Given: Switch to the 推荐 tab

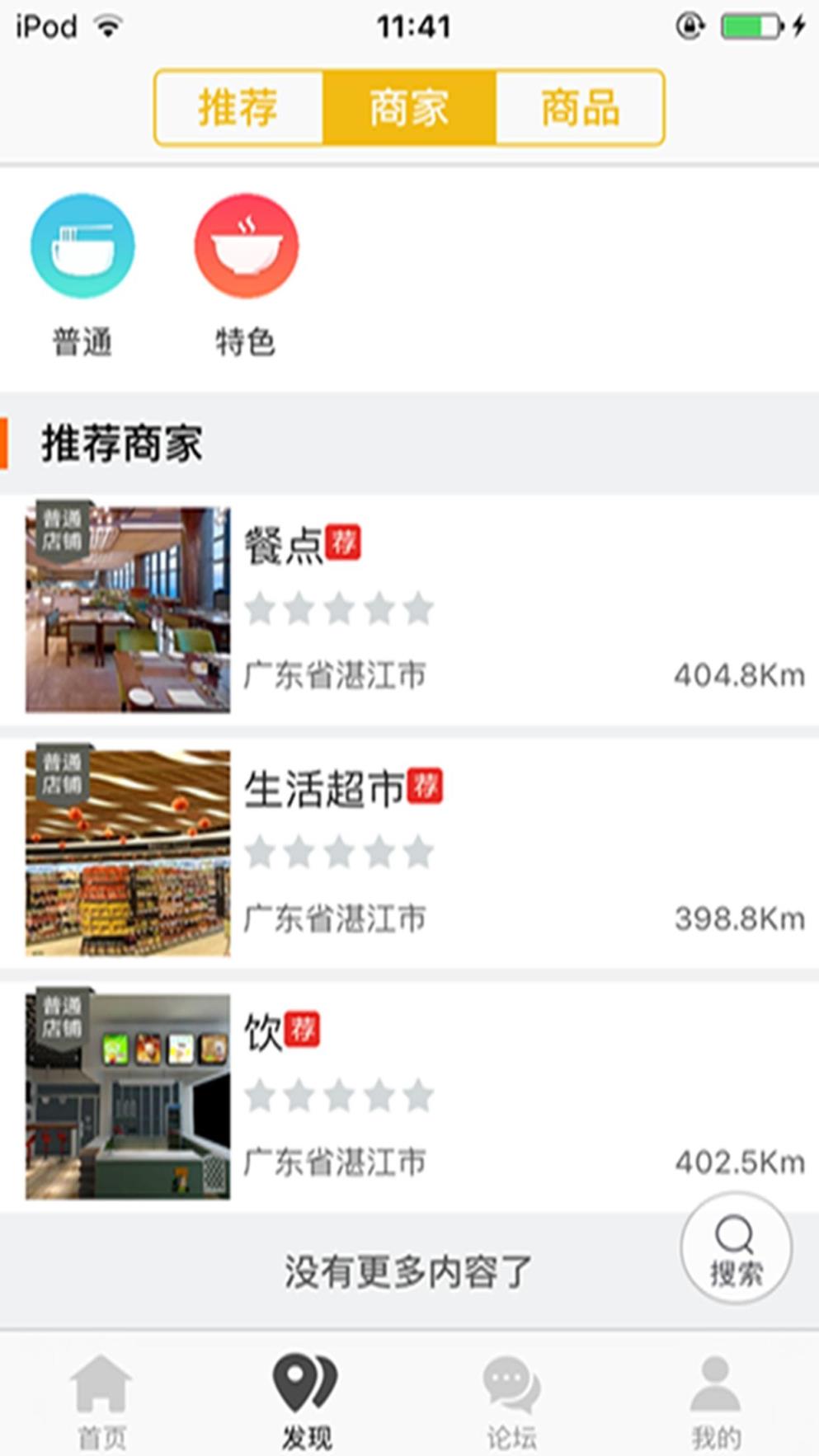Looking at the screenshot, I should tap(238, 108).
